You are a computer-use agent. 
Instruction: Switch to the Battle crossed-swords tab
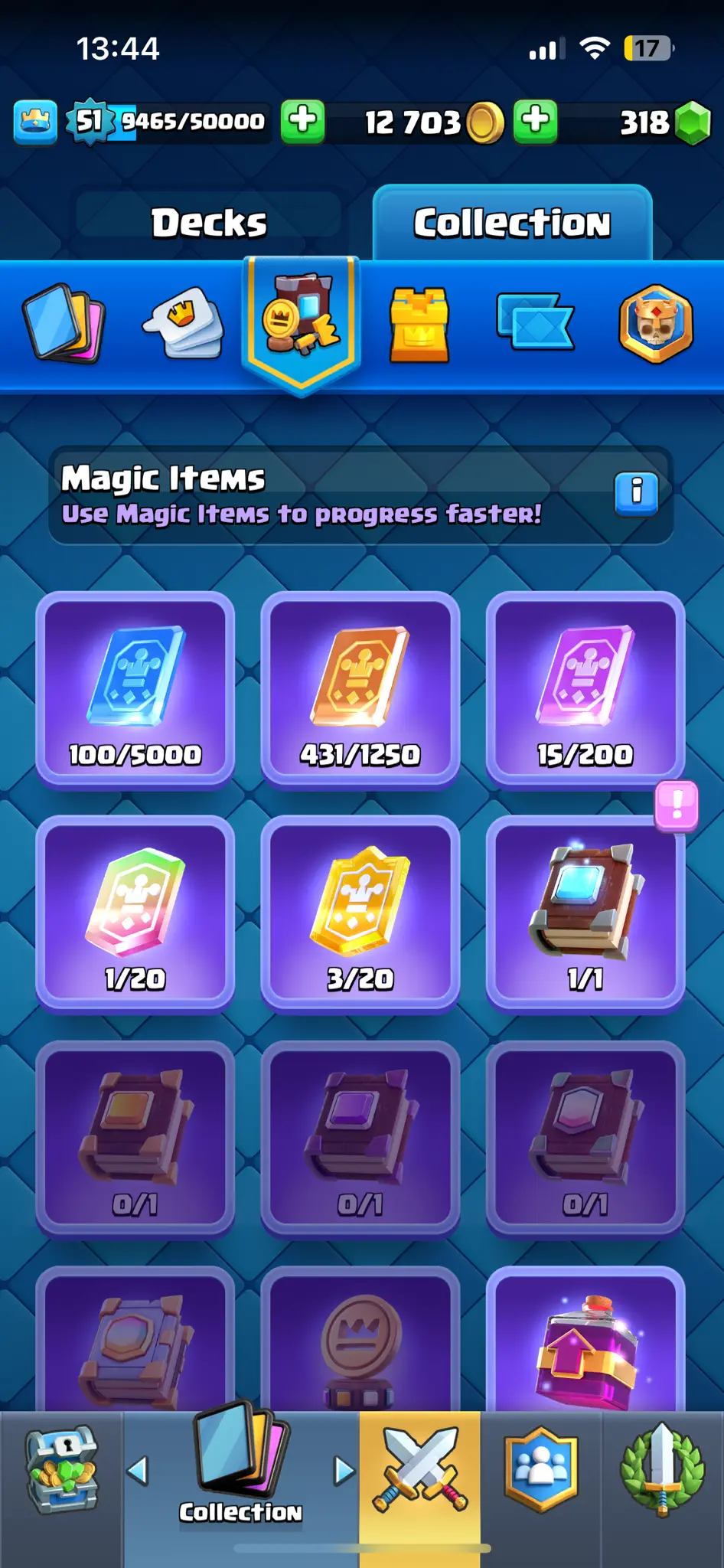click(x=419, y=1470)
